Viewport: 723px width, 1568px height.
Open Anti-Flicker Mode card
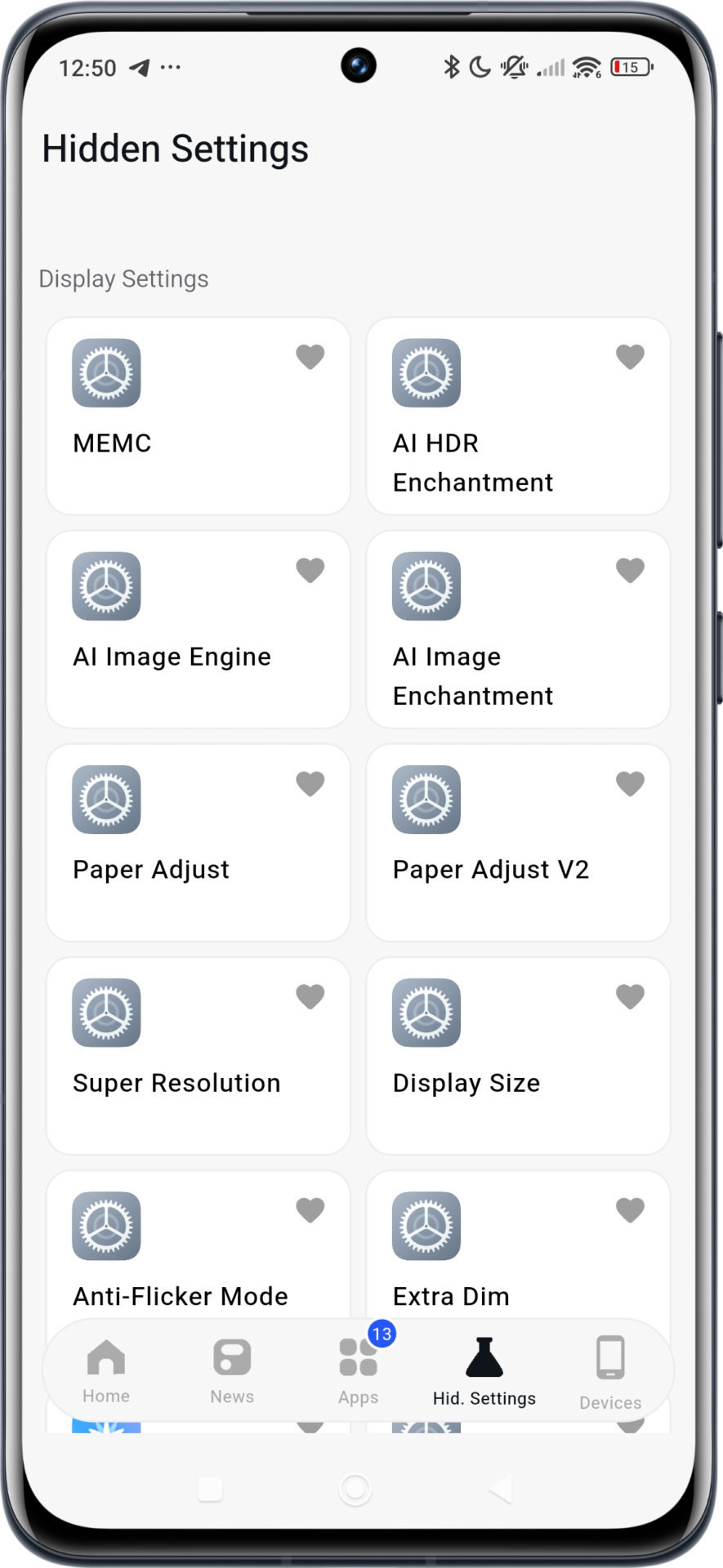tap(198, 1249)
